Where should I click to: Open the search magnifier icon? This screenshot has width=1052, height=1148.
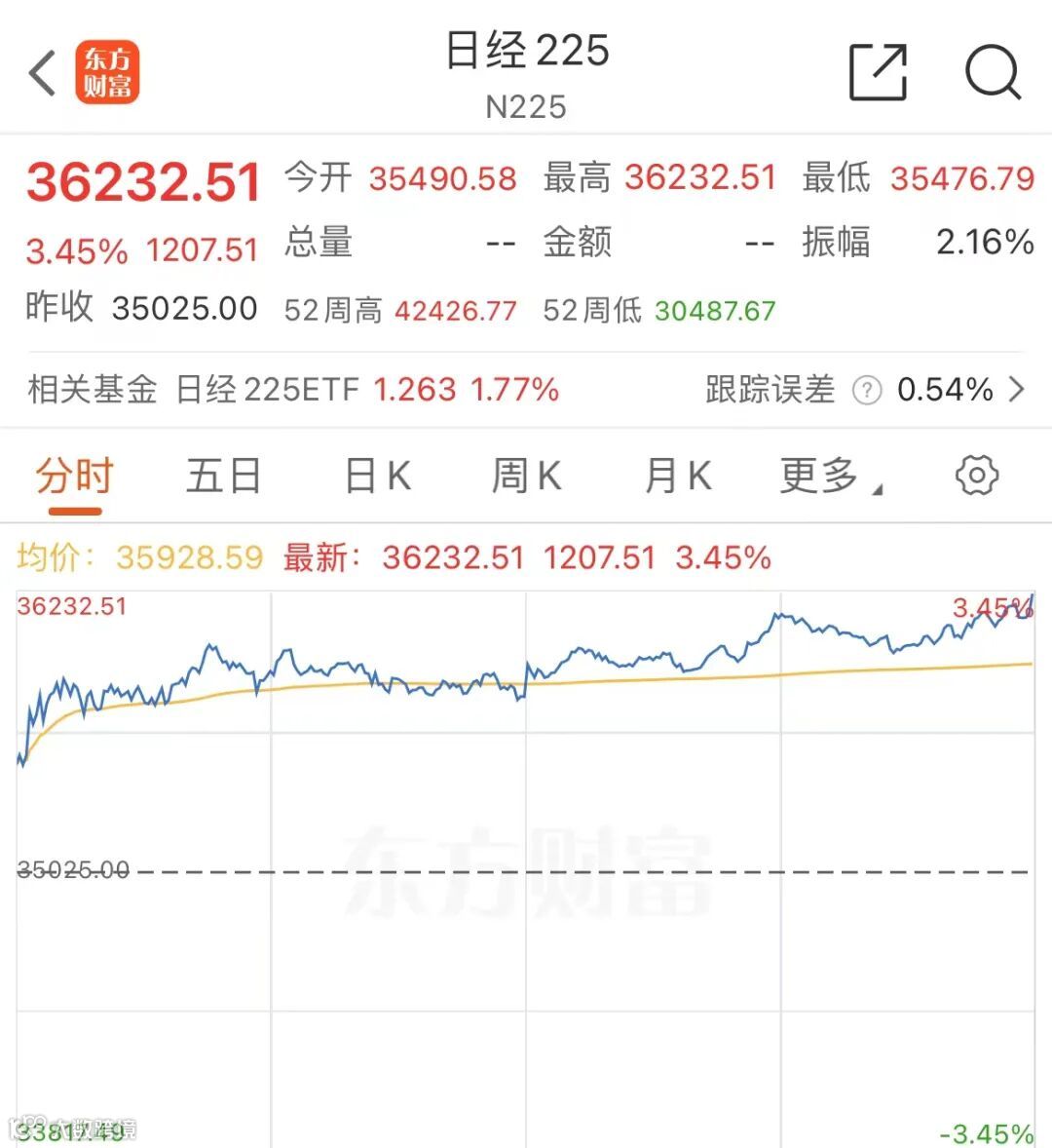[992, 72]
